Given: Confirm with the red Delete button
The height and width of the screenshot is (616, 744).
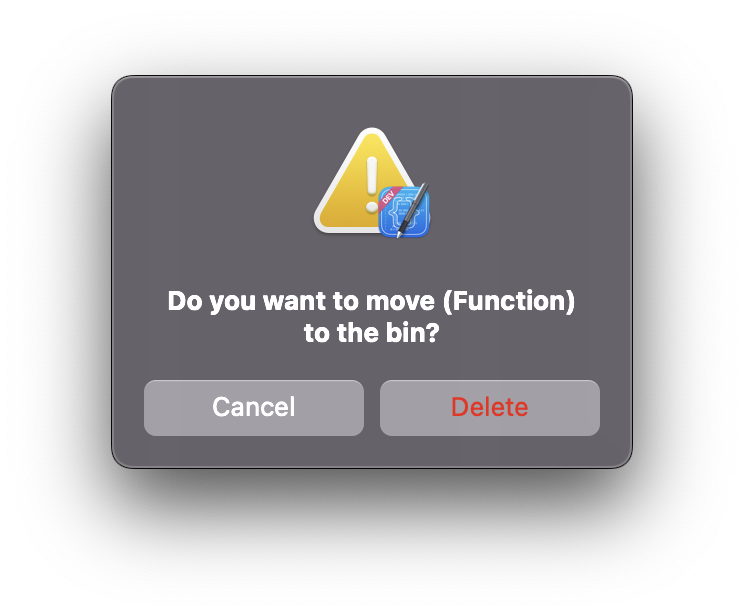Looking at the screenshot, I should tap(490, 408).
